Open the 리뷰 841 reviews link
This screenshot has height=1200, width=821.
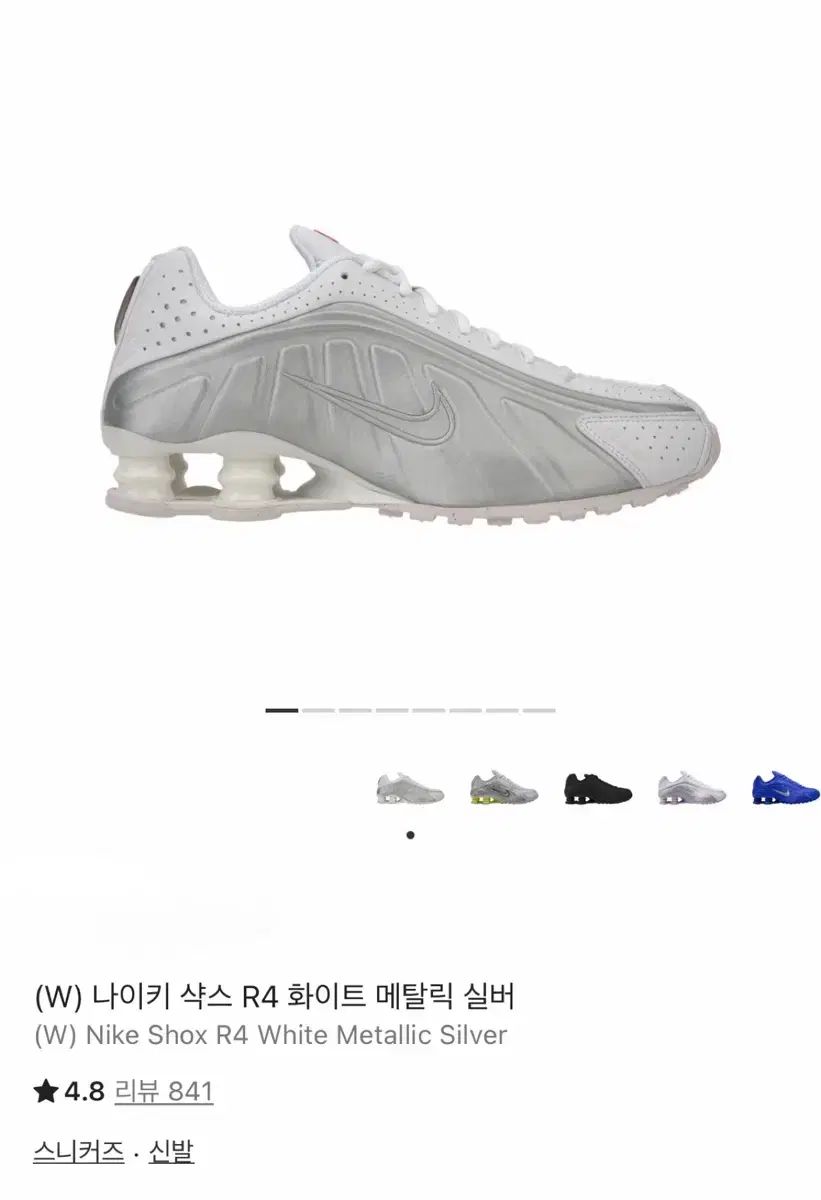pyautogui.click(x=164, y=1091)
